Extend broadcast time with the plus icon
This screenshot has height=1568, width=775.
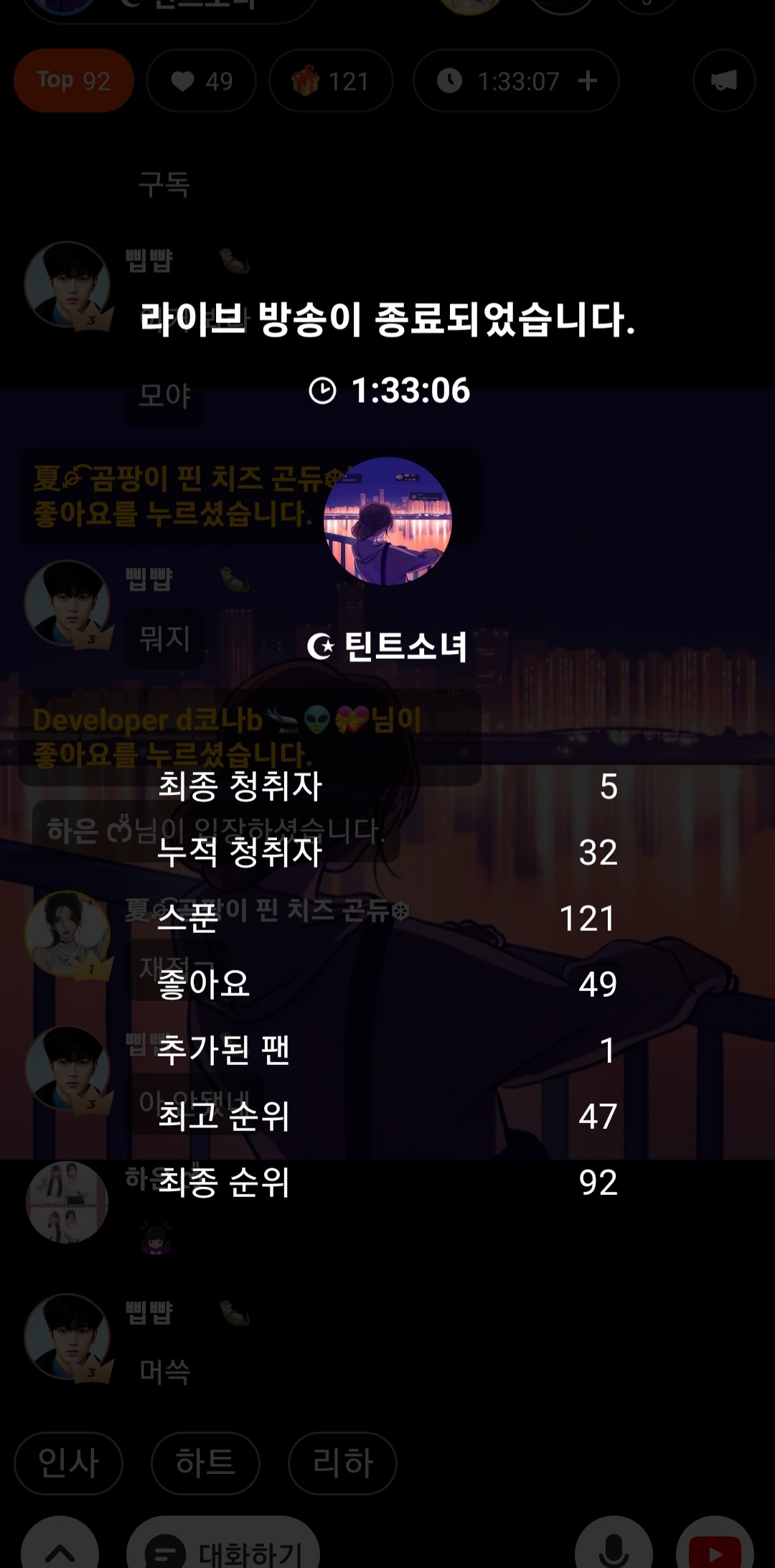pos(588,80)
